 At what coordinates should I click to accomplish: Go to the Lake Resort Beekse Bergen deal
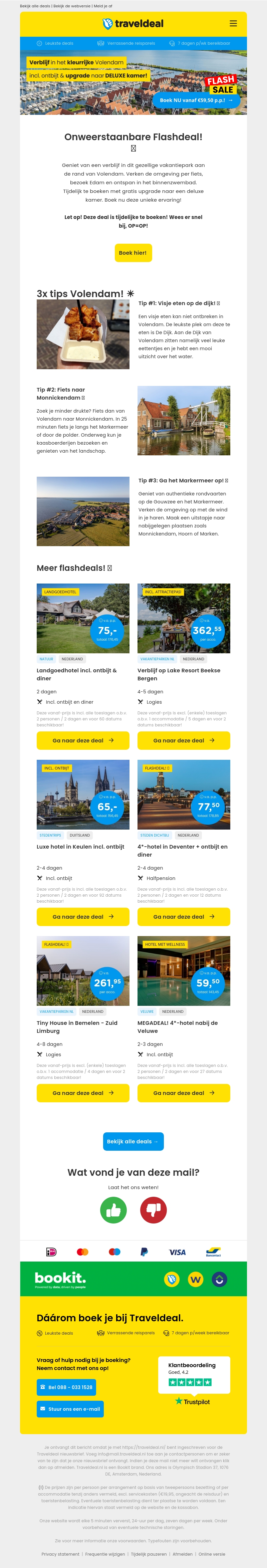(184, 740)
